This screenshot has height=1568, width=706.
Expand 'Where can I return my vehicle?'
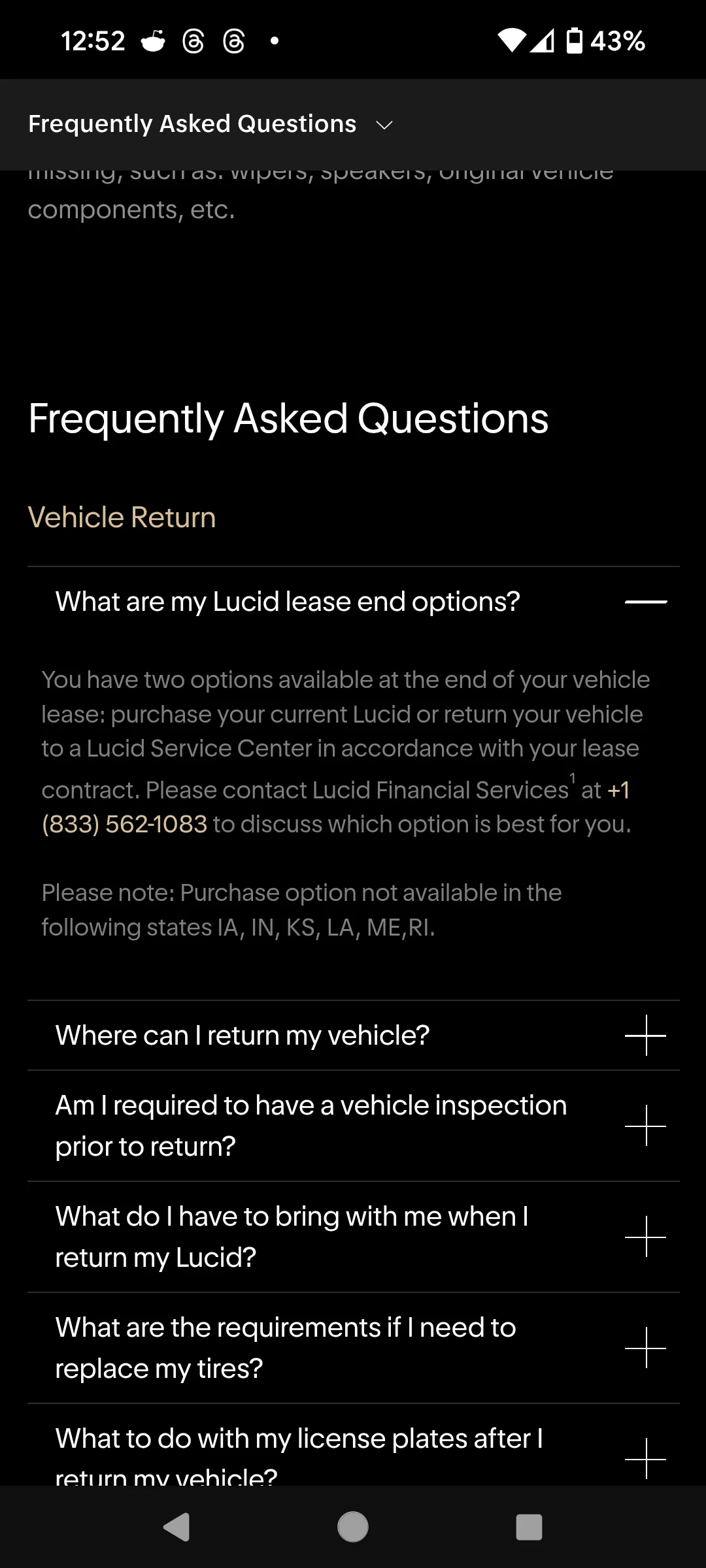[x=354, y=1036]
